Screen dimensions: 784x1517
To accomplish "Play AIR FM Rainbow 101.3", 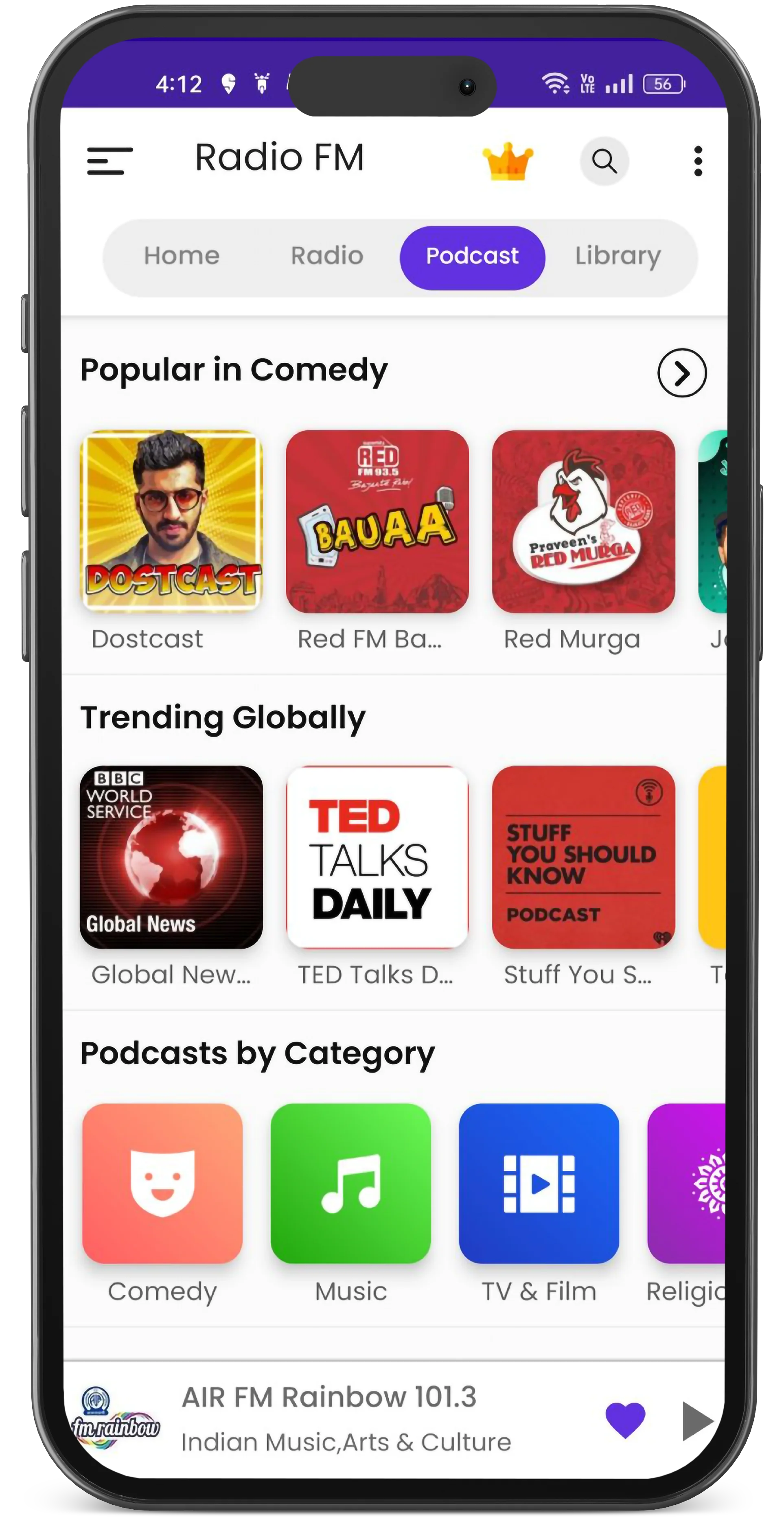I will pyautogui.click(x=696, y=1421).
